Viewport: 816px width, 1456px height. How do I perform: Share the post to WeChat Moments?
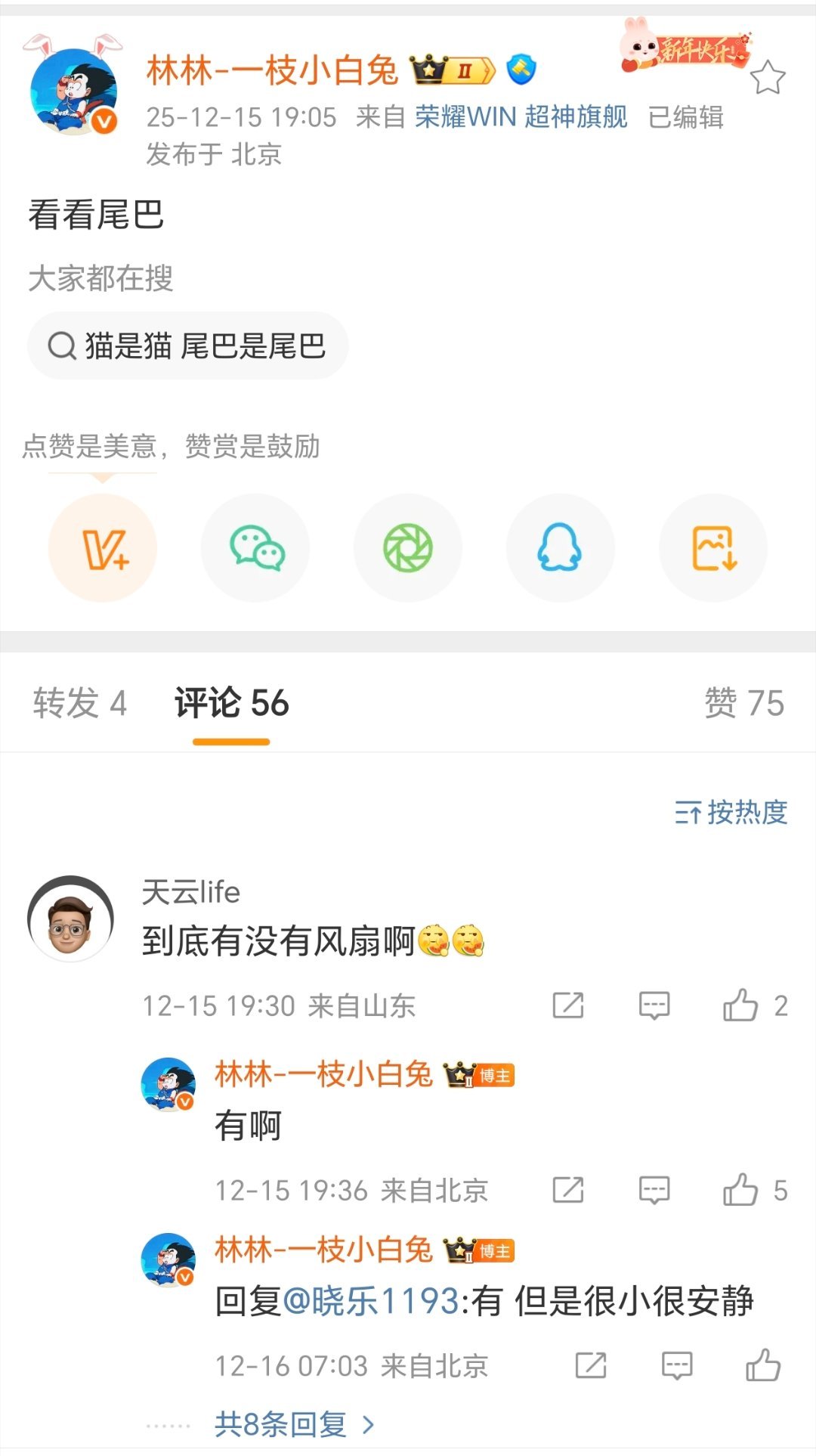point(408,547)
